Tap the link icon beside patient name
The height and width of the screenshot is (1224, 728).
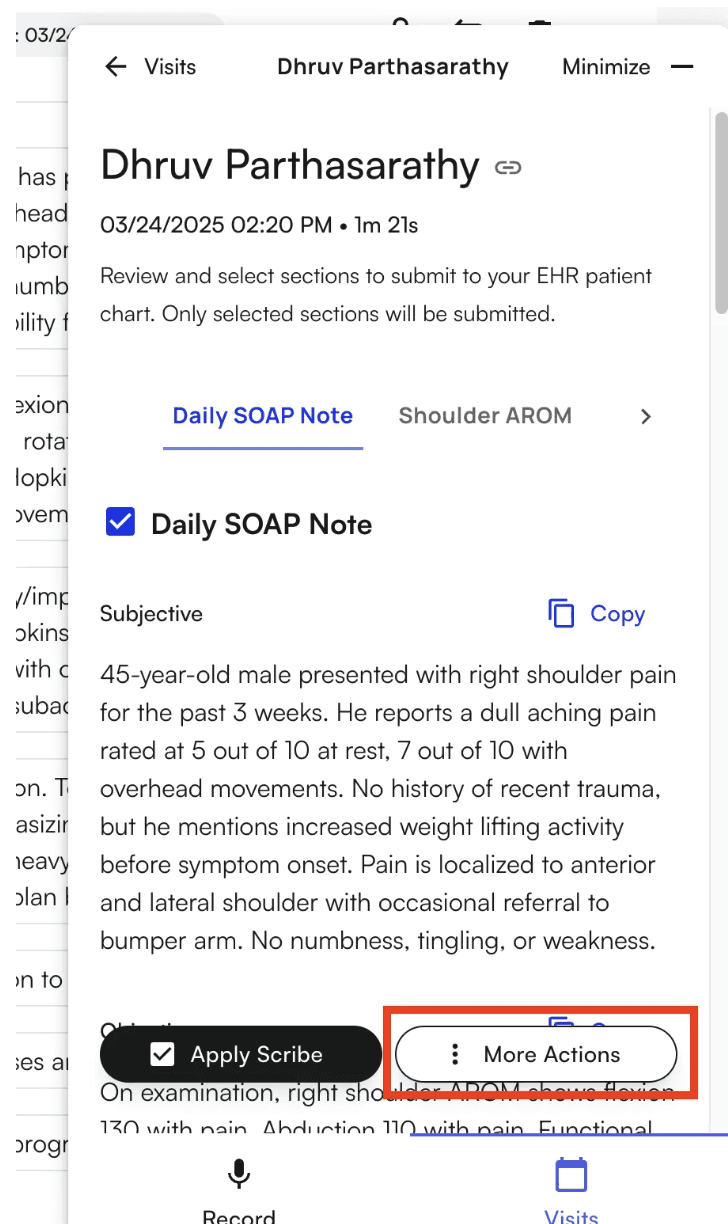(509, 168)
